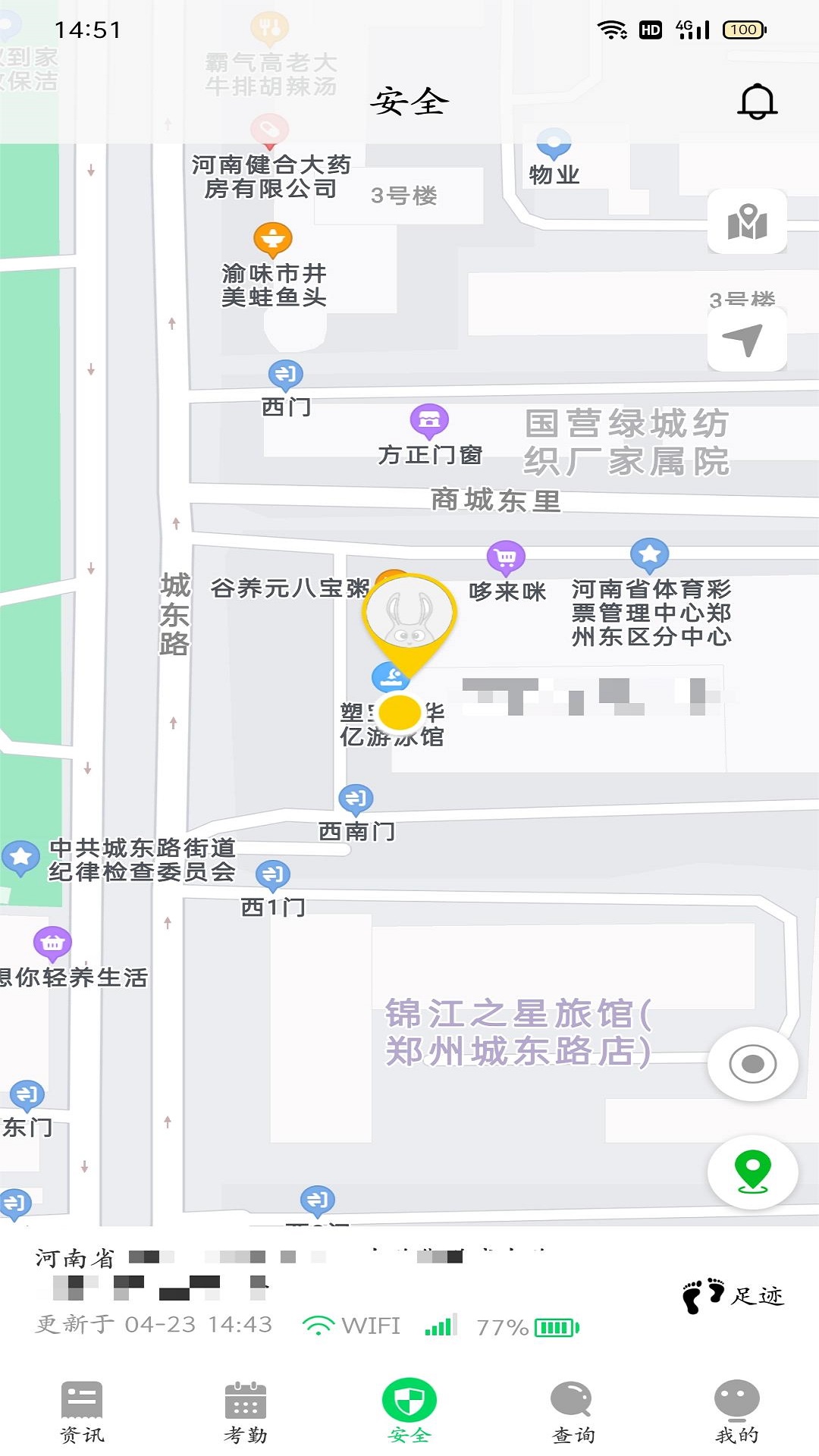Open the map layers button
The height and width of the screenshot is (1456, 819).
click(747, 221)
